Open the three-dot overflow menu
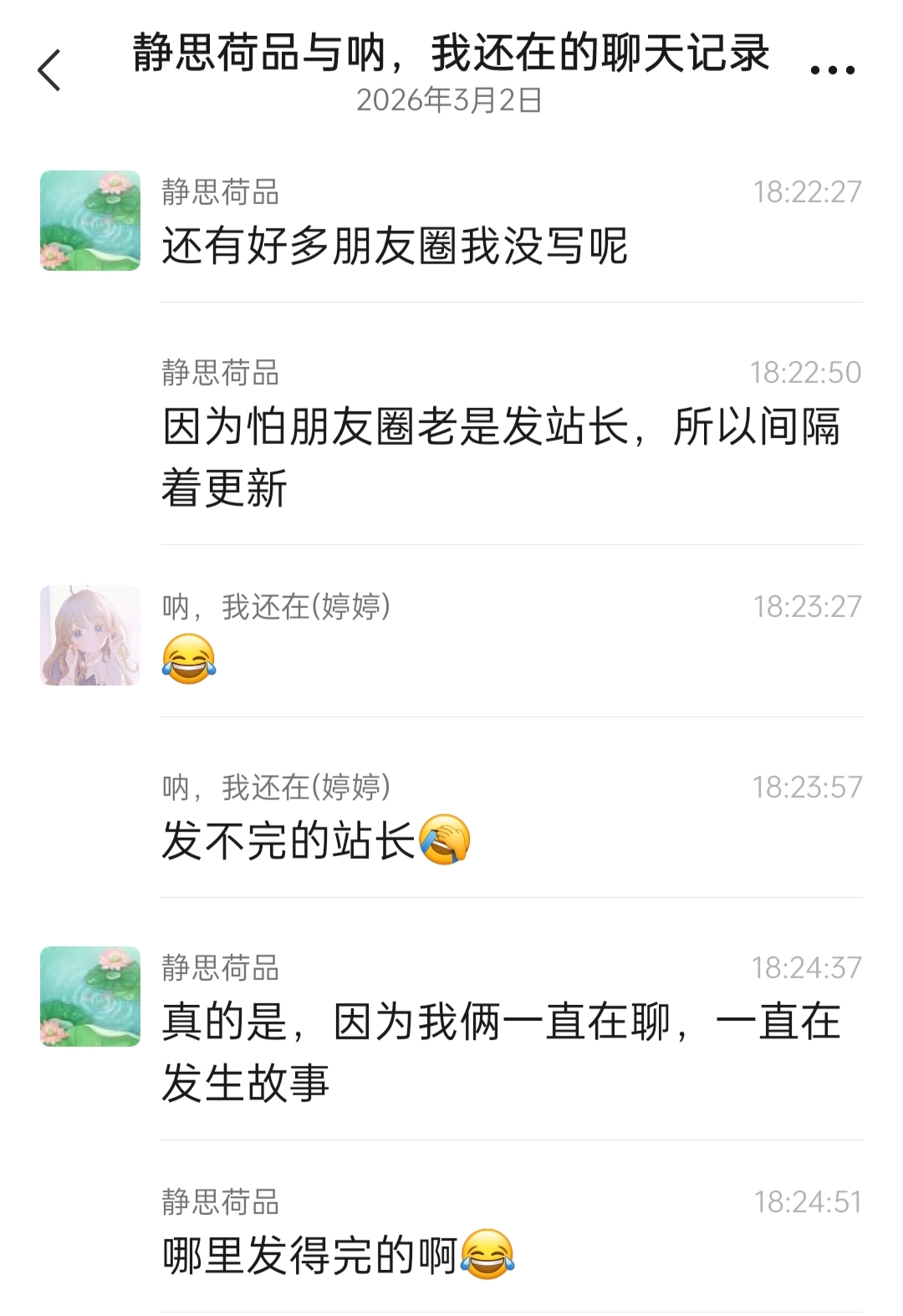Image resolution: width=903 pixels, height=1316 pixels. pyautogui.click(x=833, y=70)
